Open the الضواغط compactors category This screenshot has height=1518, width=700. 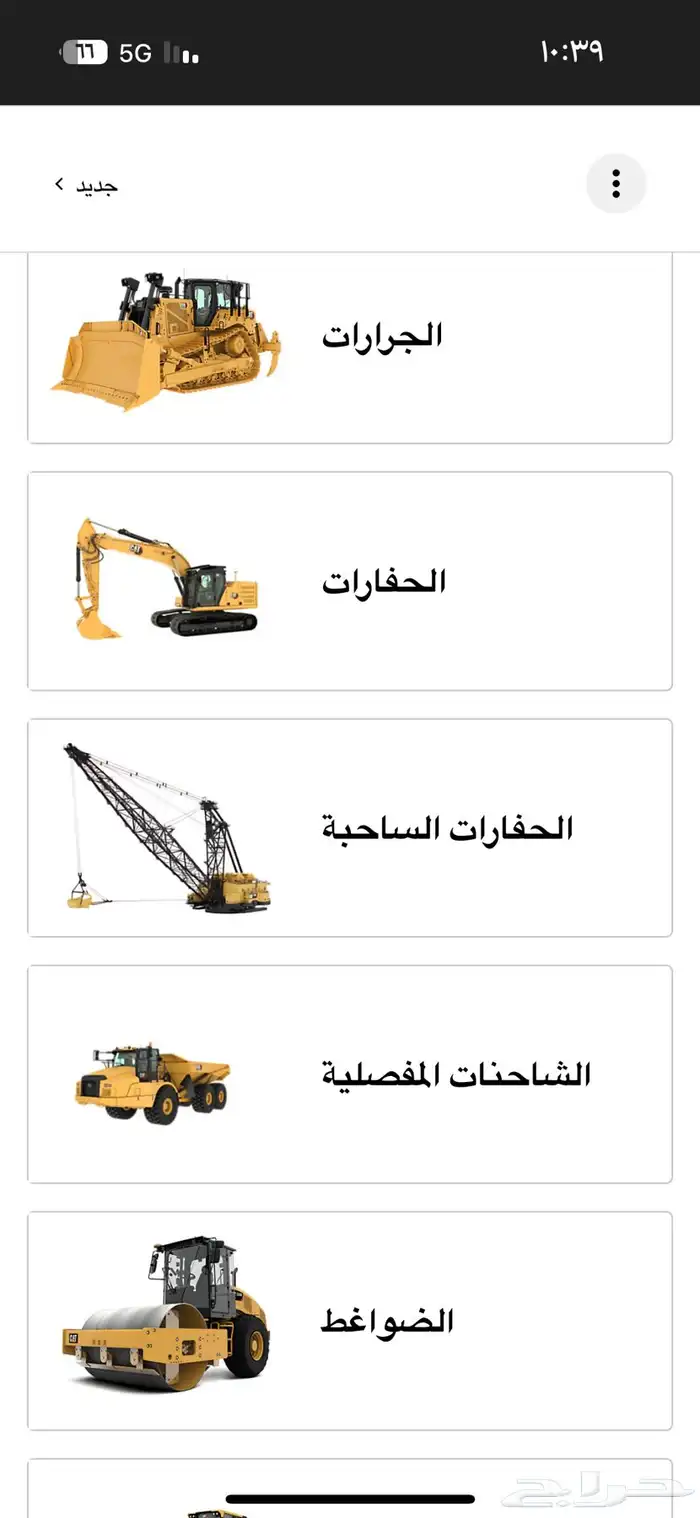[350, 1321]
